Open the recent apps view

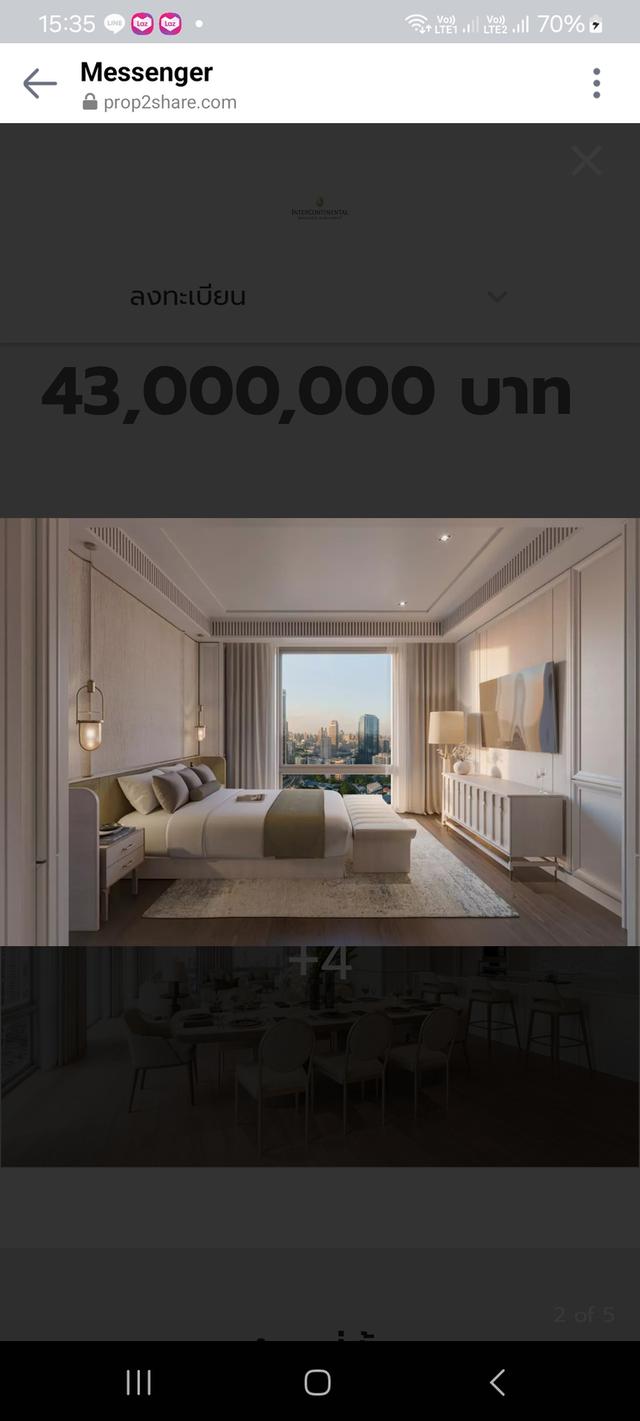pos(139,1382)
